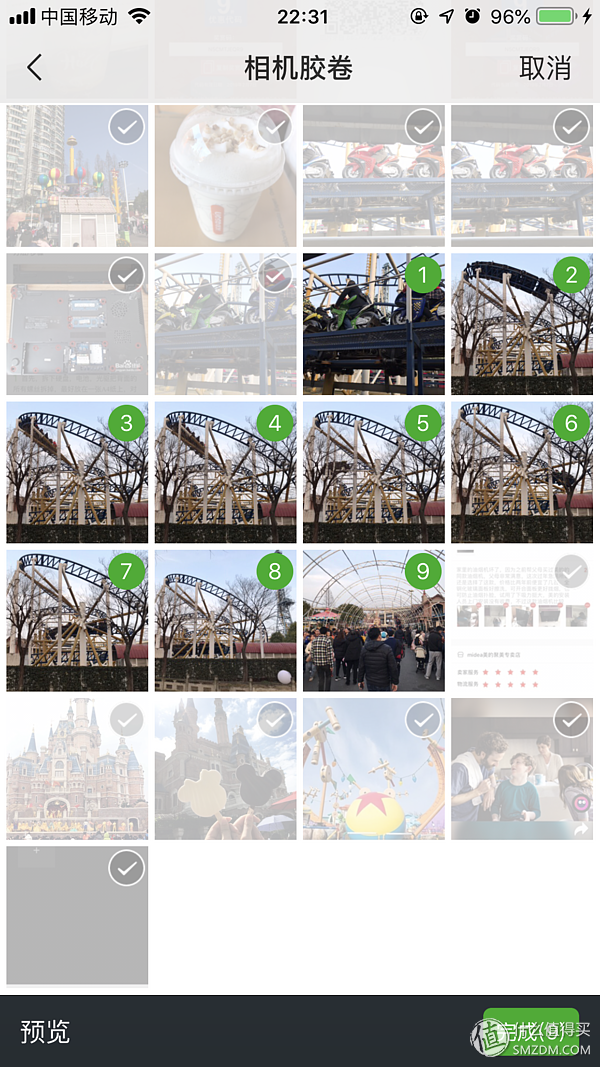Deselect photo marked with number 1

point(423,275)
